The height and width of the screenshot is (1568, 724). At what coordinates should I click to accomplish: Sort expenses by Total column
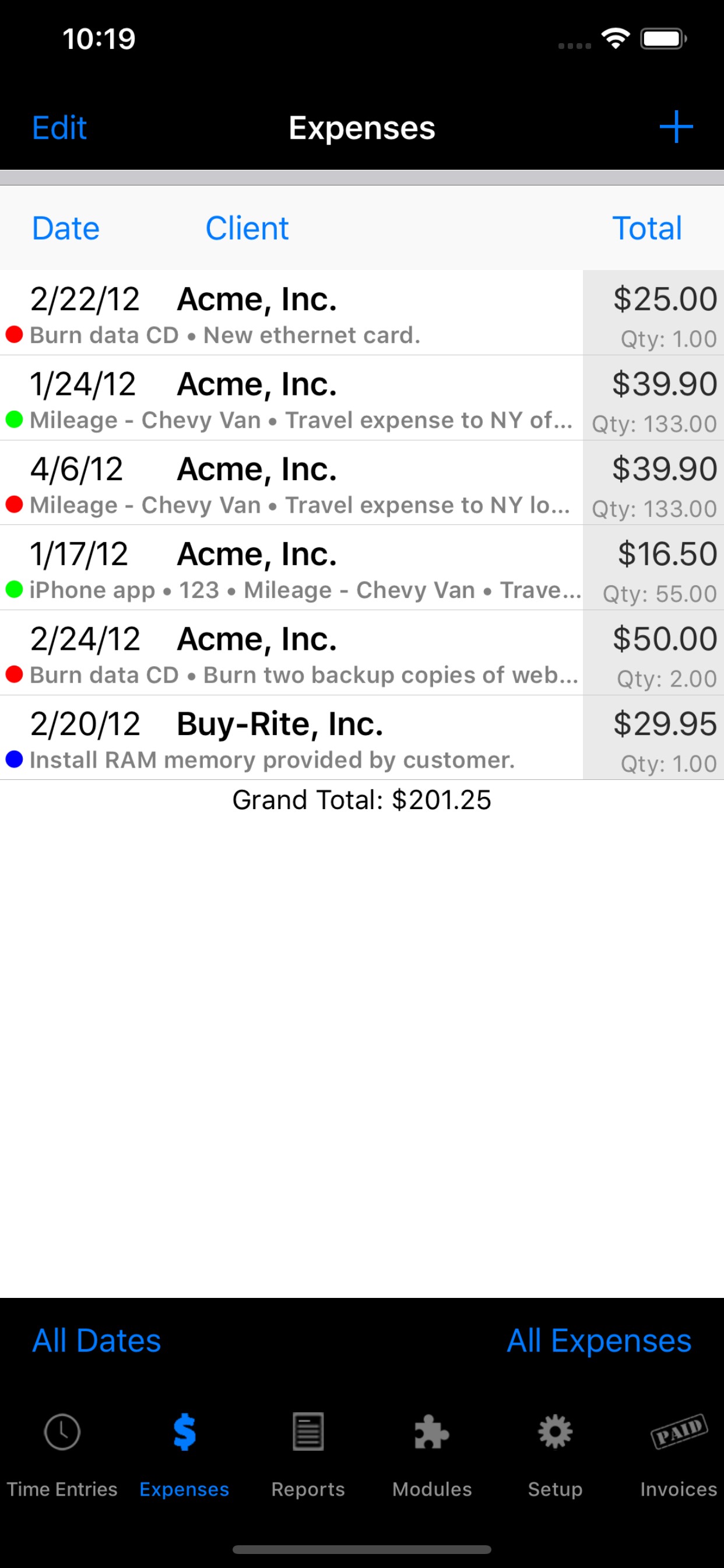pos(646,228)
